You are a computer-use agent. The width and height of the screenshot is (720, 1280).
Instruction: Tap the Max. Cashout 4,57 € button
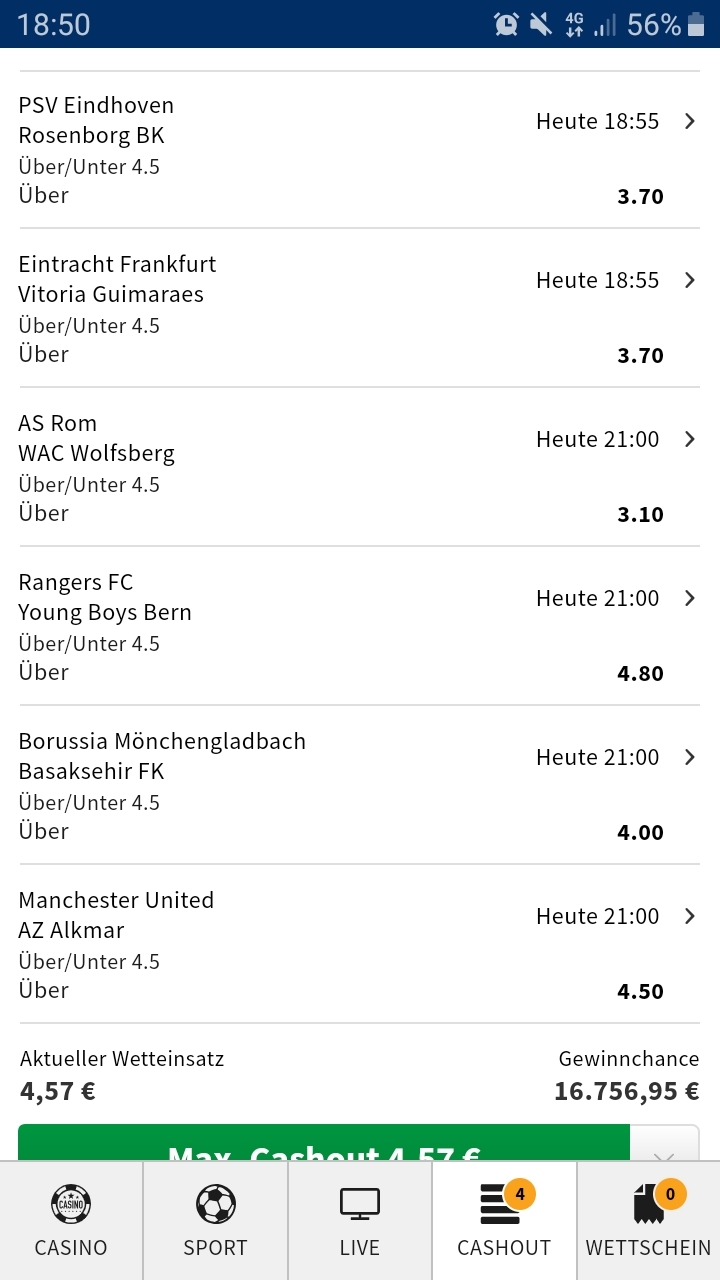coord(324,1143)
